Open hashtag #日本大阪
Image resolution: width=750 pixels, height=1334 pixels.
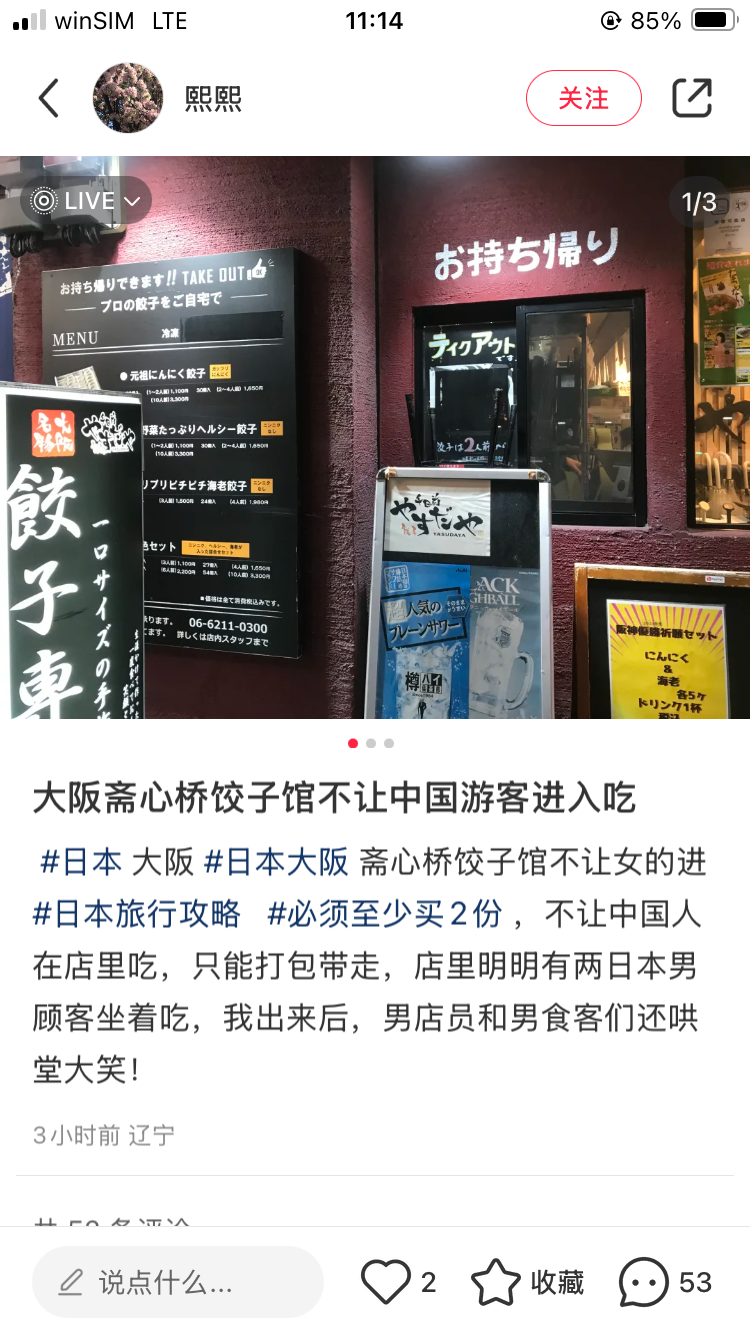point(276,861)
